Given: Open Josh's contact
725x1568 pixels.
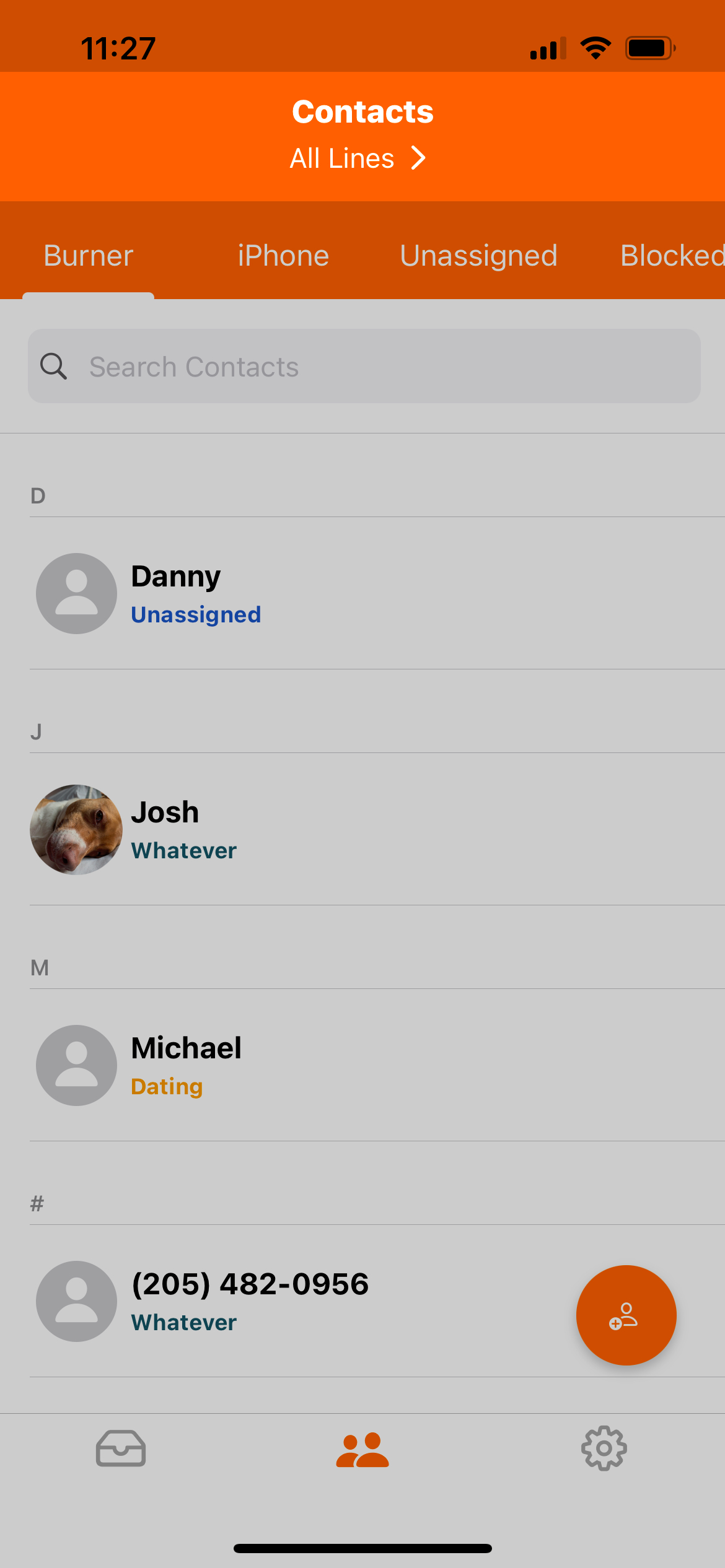Looking at the screenshot, I should tap(377, 829).
